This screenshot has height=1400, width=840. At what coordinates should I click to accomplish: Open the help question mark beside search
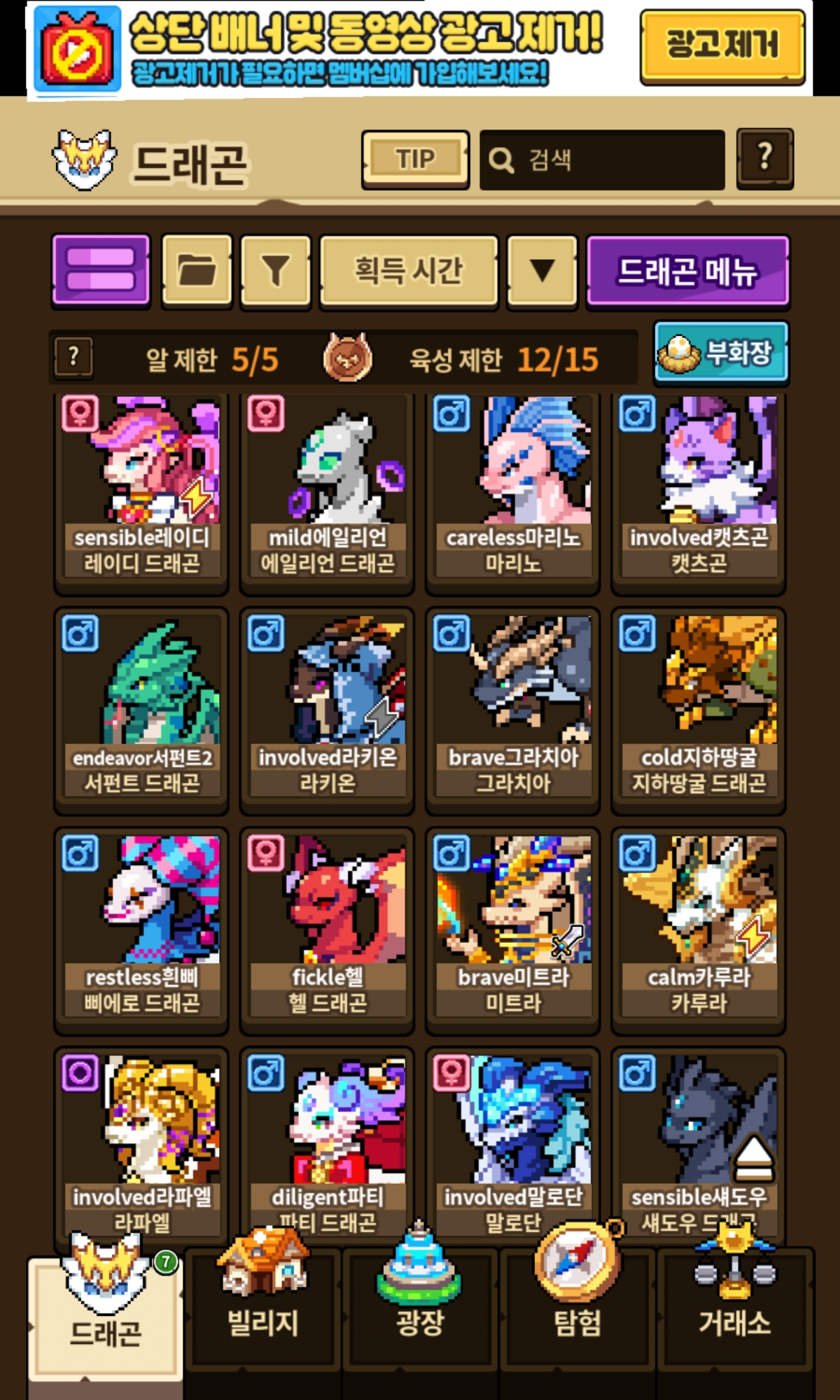click(765, 158)
